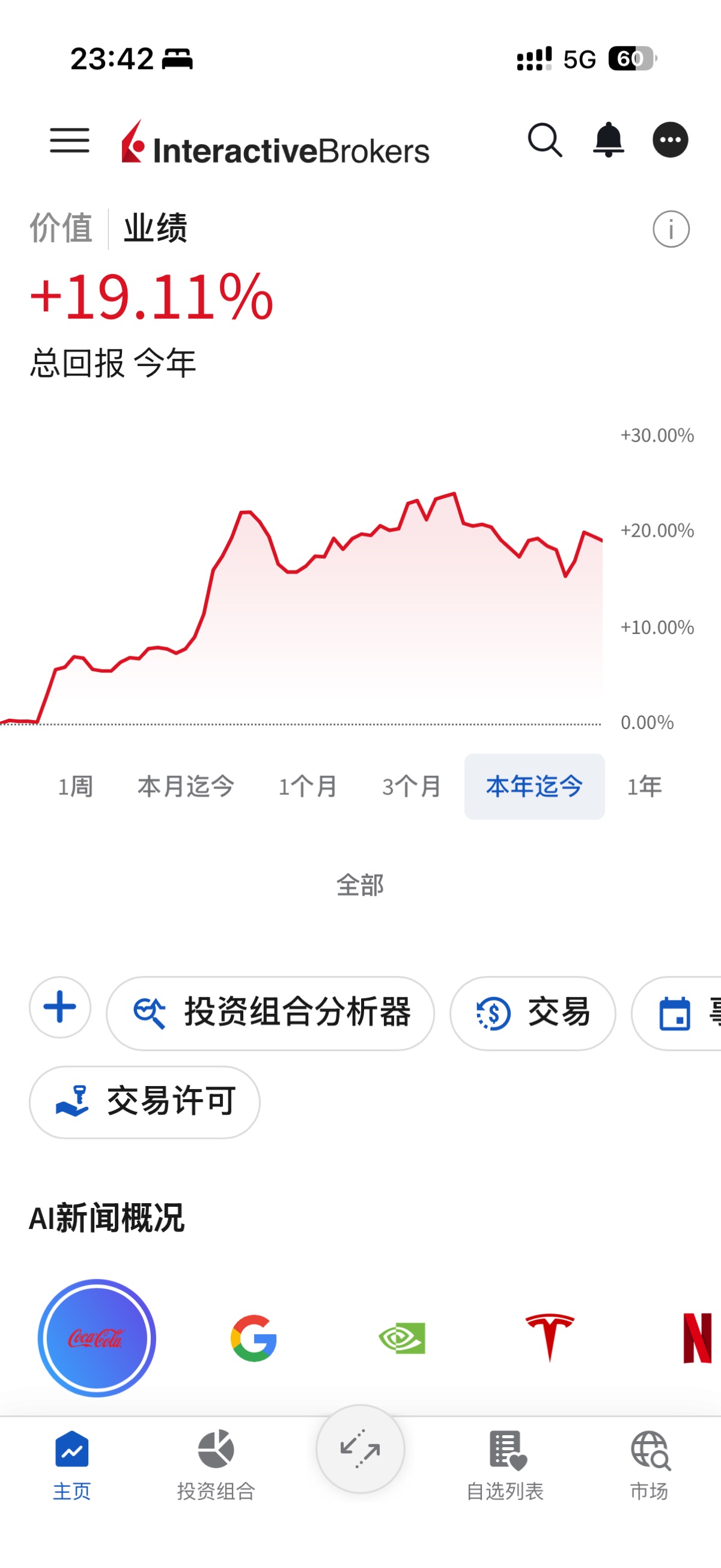Select the 本月迄今 time range
This screenshot has height=1568, width=721.
click(186, 787)
